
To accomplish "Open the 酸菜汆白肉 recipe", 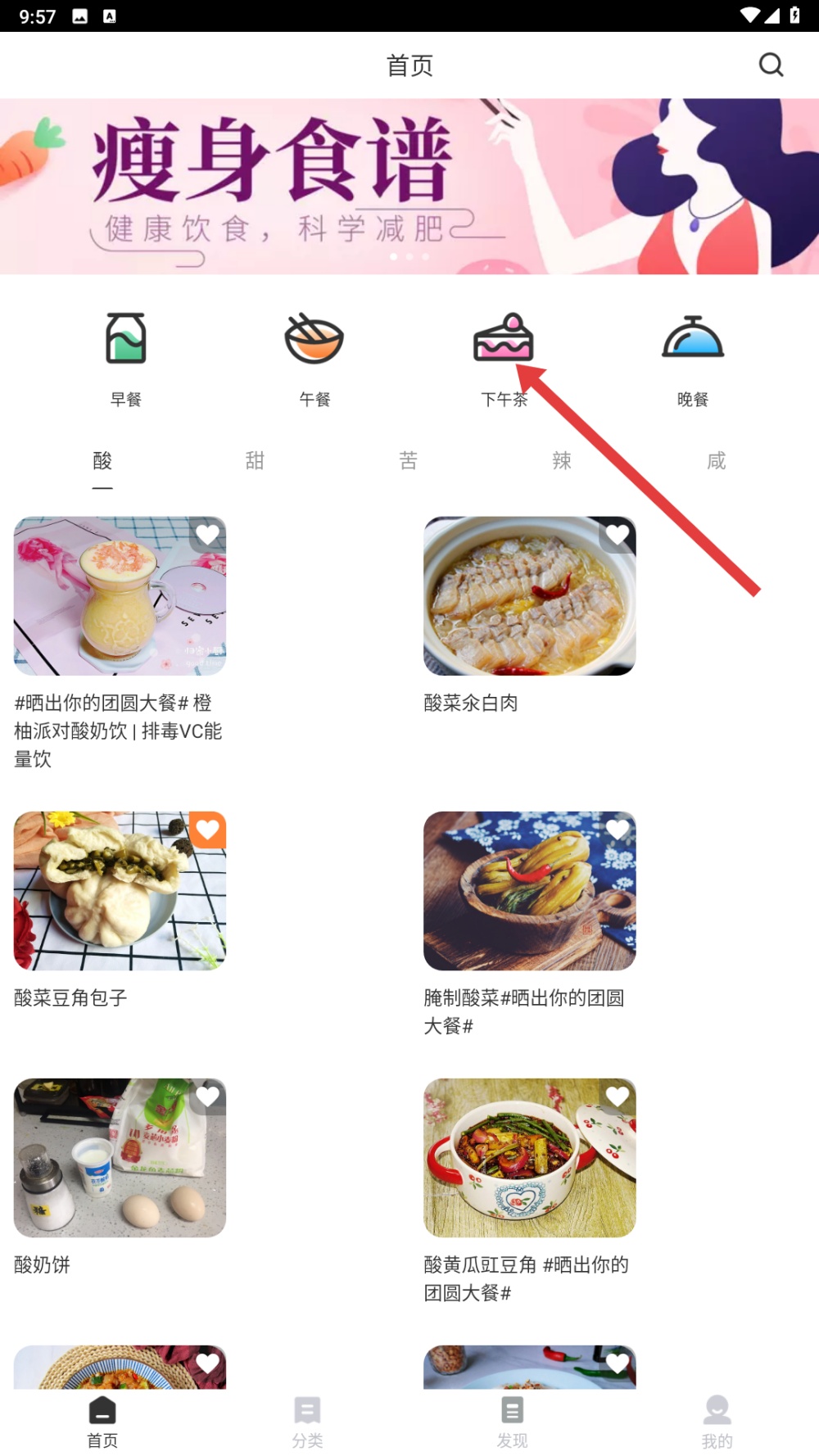I will 529,596.
